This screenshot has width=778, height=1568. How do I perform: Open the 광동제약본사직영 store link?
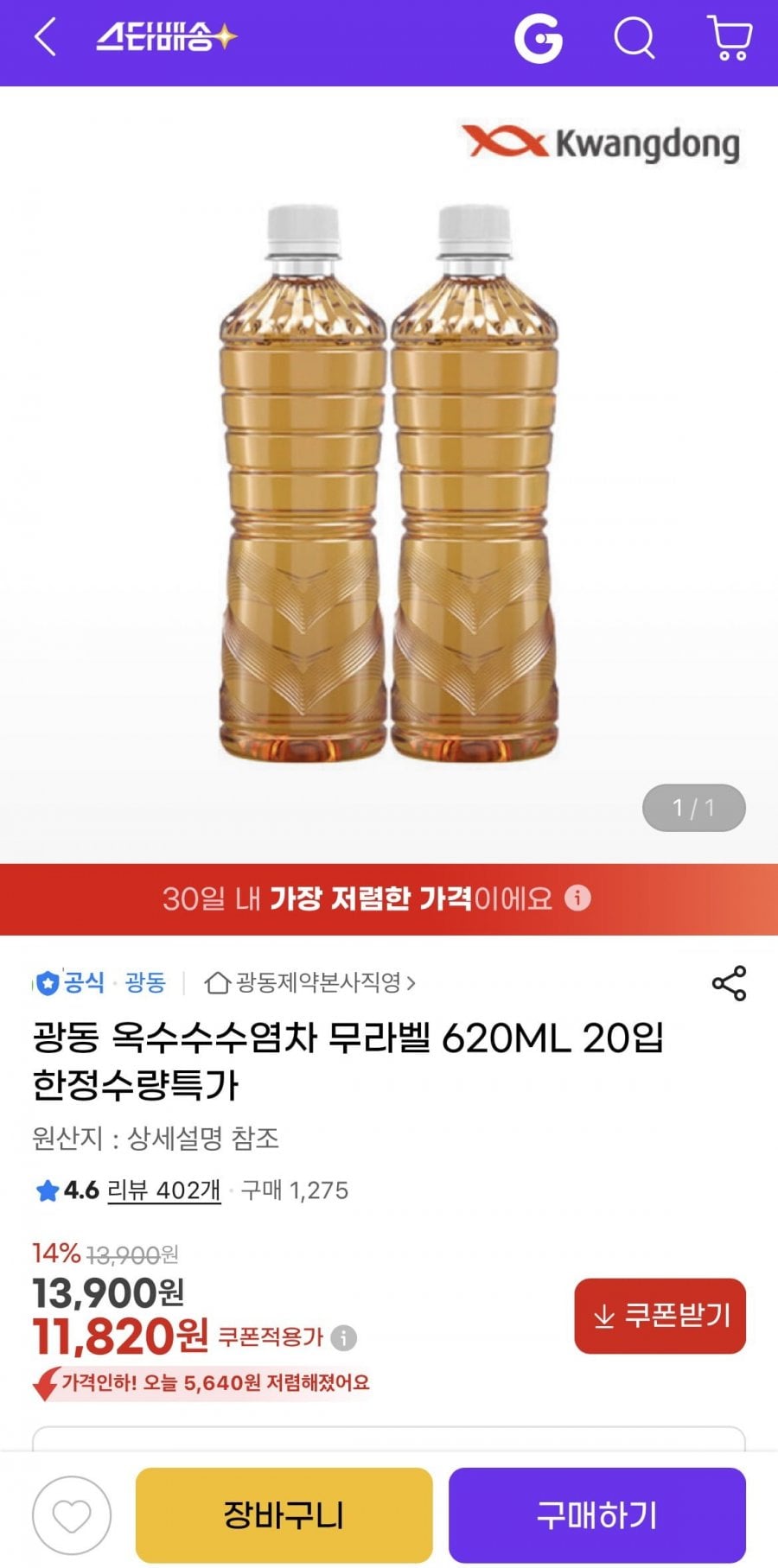311,983
